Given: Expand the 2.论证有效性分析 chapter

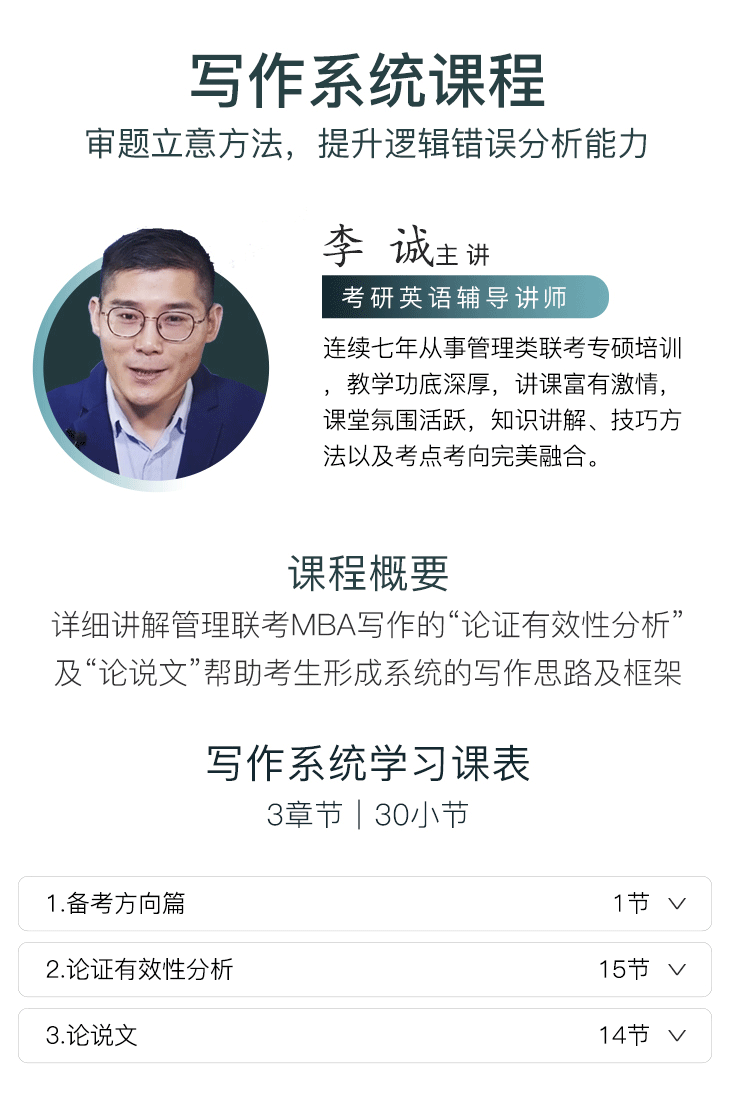Looking at the screenshot, I should click(x=677, y=970).
